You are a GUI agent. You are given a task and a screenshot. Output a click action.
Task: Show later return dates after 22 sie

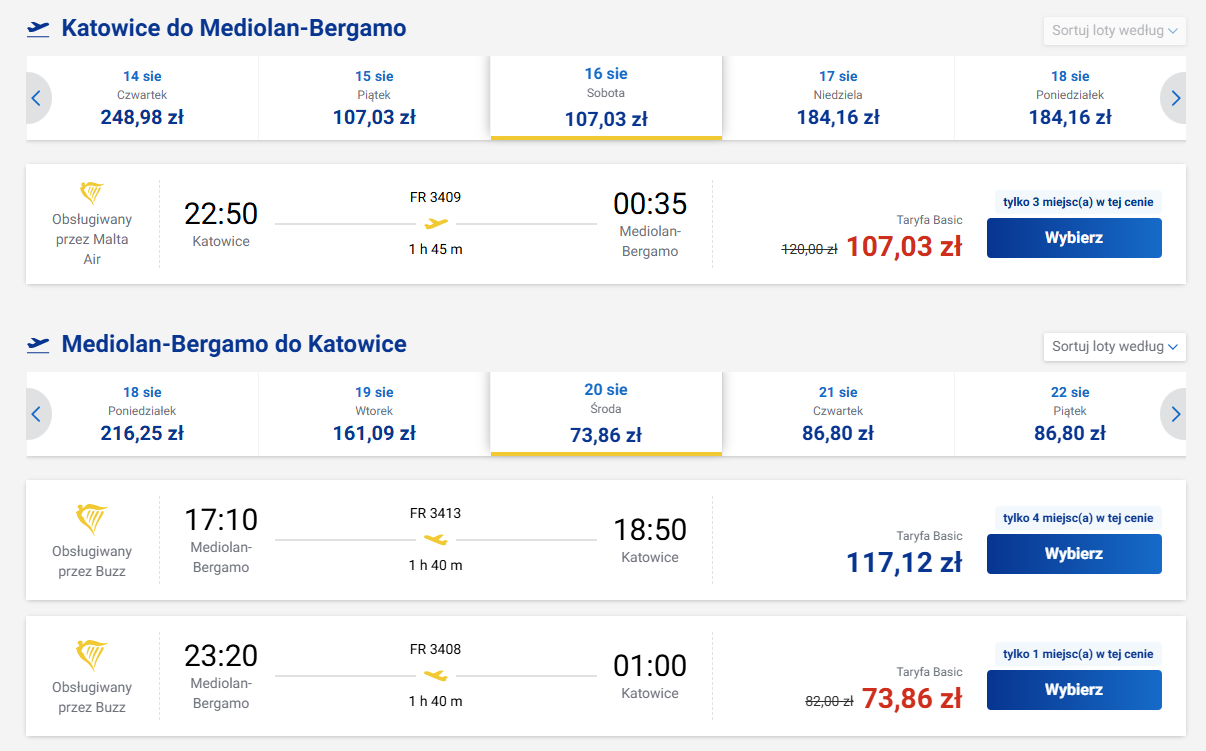click(1175, 414)
